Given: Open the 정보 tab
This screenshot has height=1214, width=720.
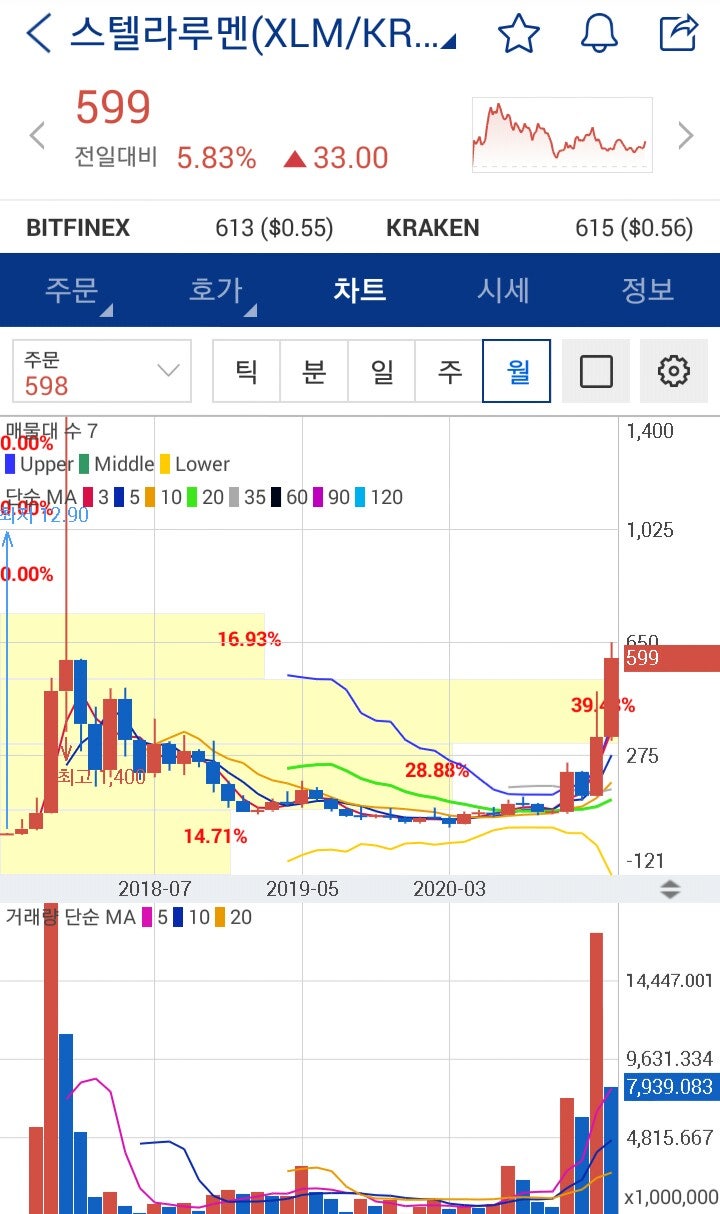Looking at the screenshot, I should [648, 290].
